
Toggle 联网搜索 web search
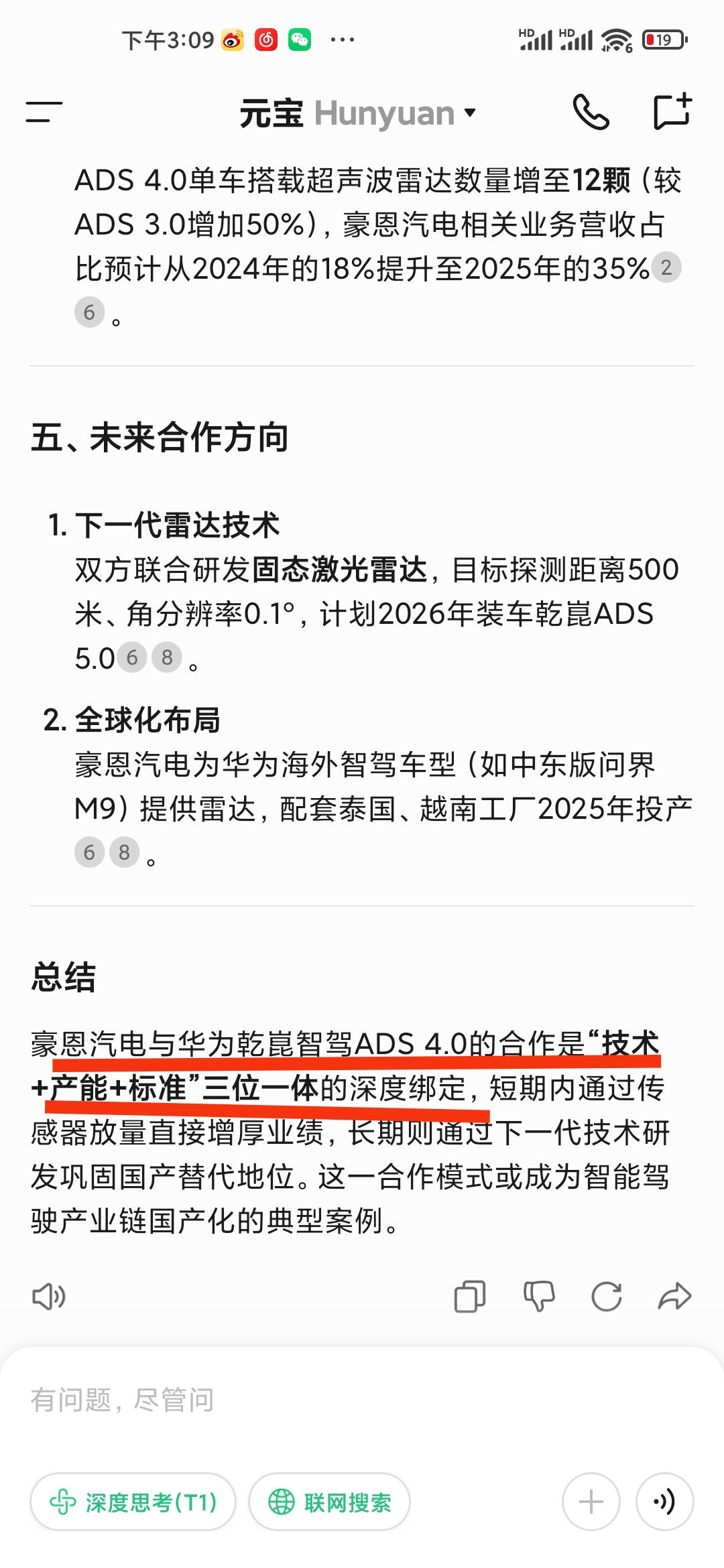(329, 1502)
